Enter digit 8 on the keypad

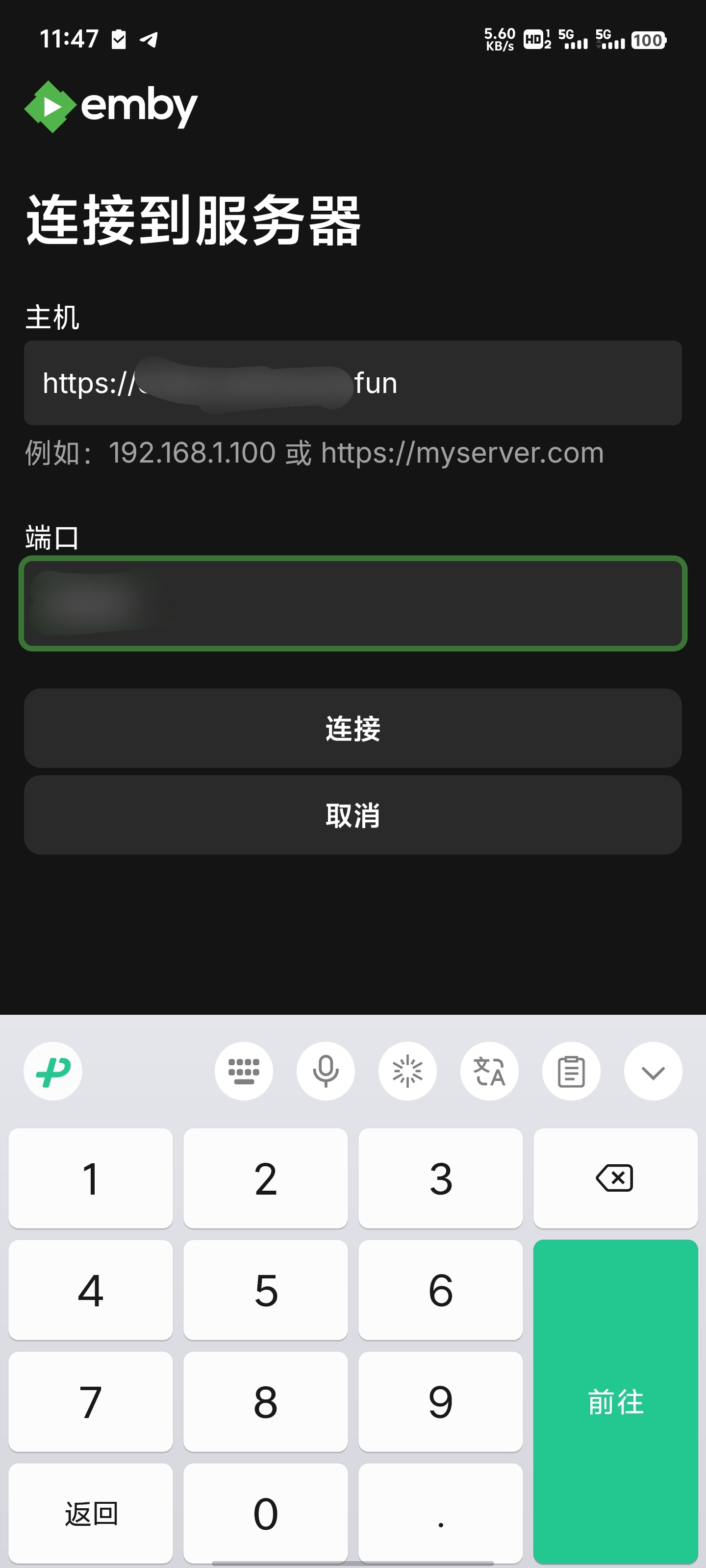click(266, 1401)
